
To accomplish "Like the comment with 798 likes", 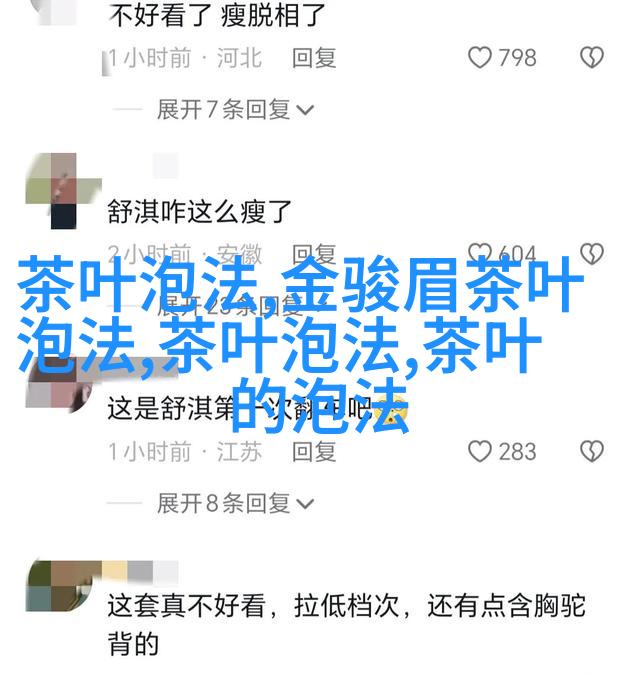I will [x=482, y=58].
